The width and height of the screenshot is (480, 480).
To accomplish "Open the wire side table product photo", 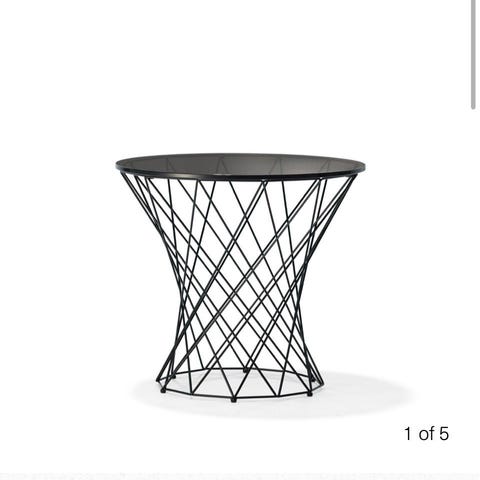I will click(x=240, y=278).
